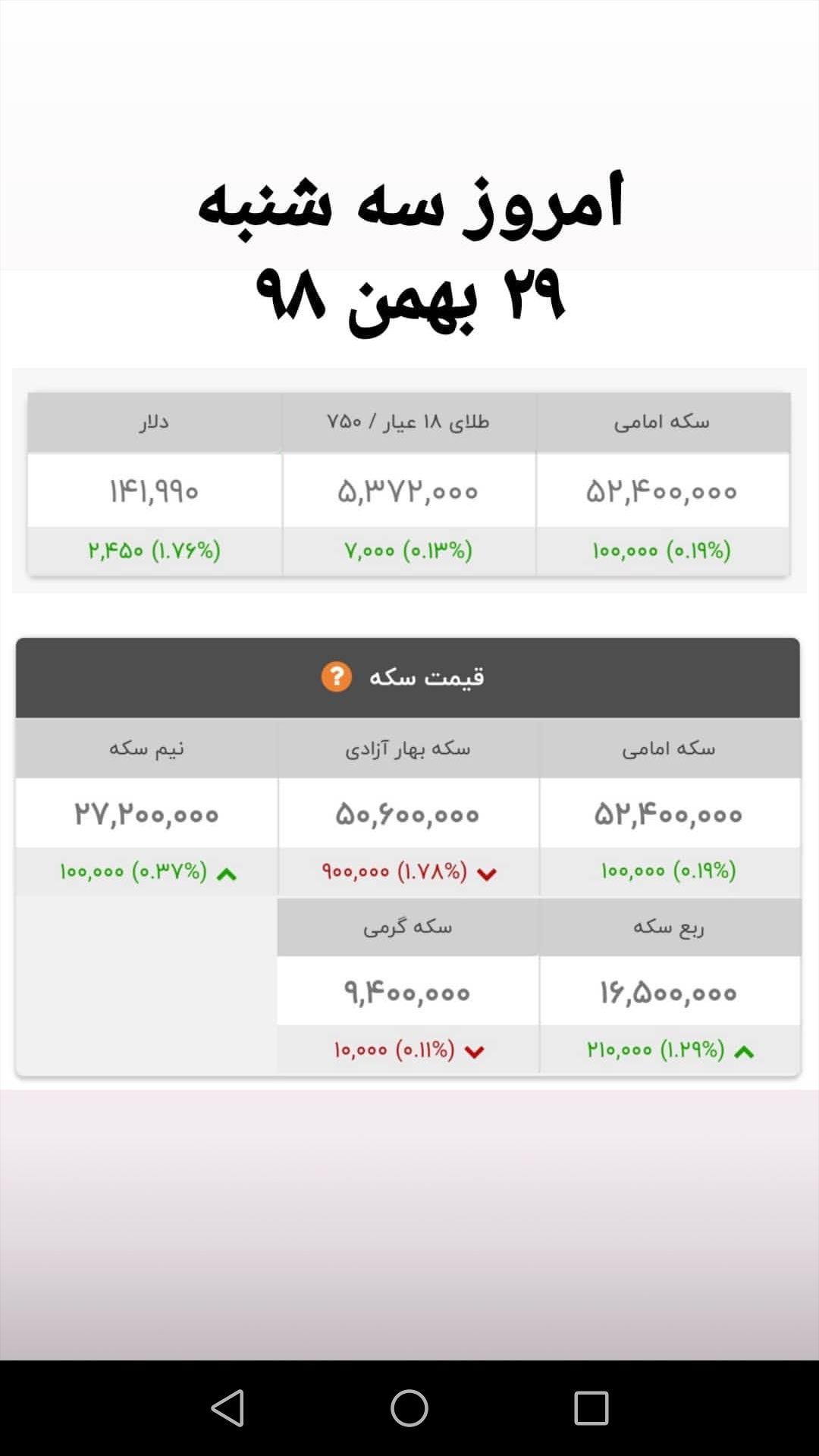Go back with the system back button
The image size is (819, 1456).
227,1408
